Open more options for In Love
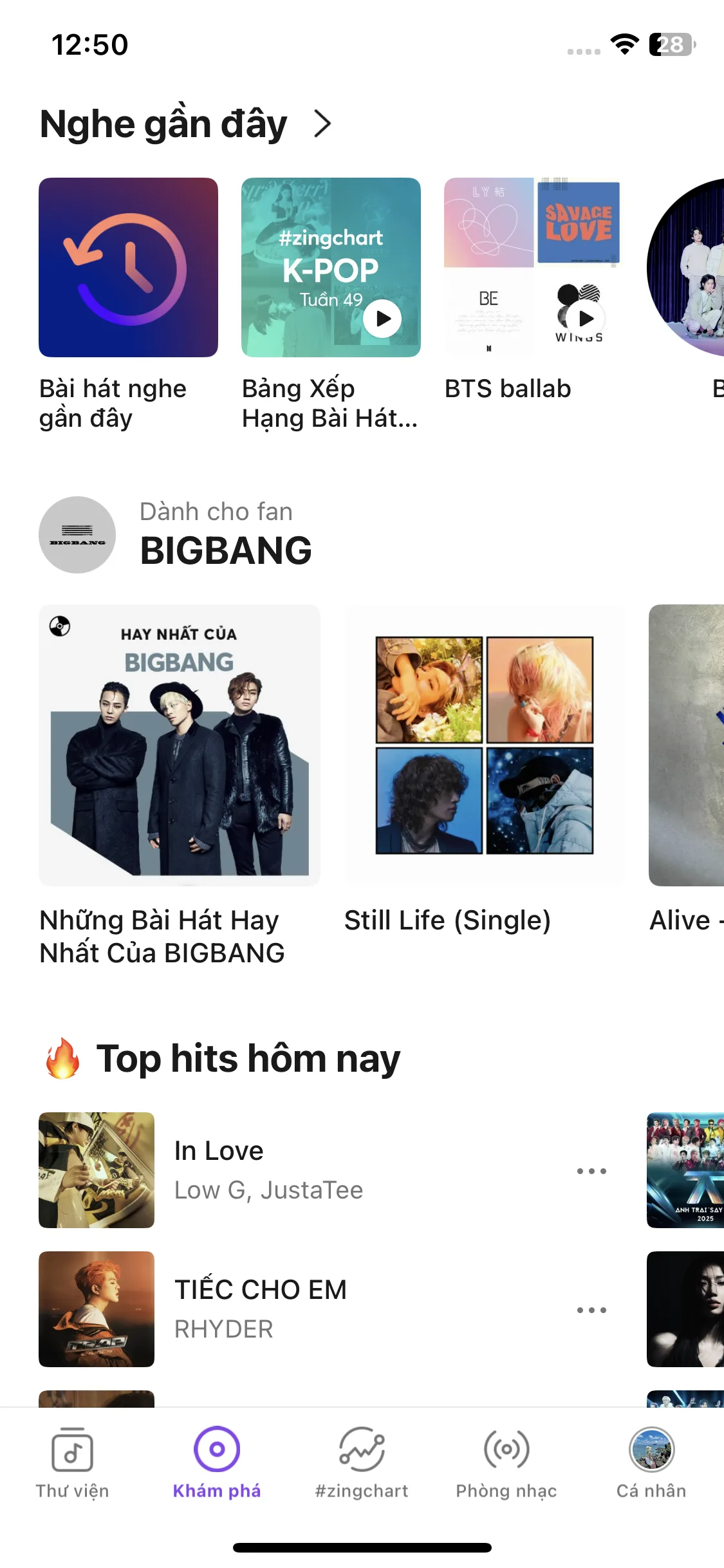The image size is (724, 1568). [591, 1171]
